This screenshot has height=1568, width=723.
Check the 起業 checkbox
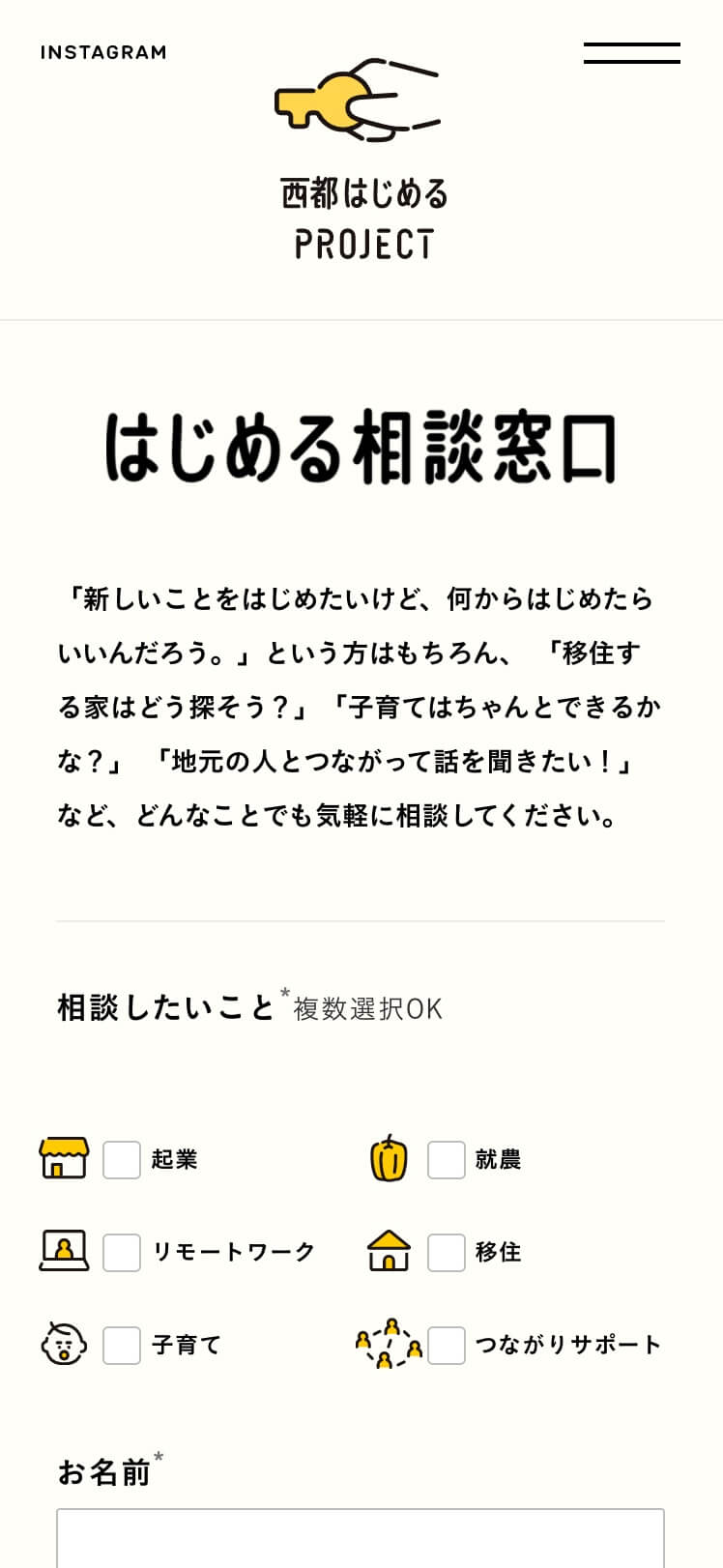122,1159
